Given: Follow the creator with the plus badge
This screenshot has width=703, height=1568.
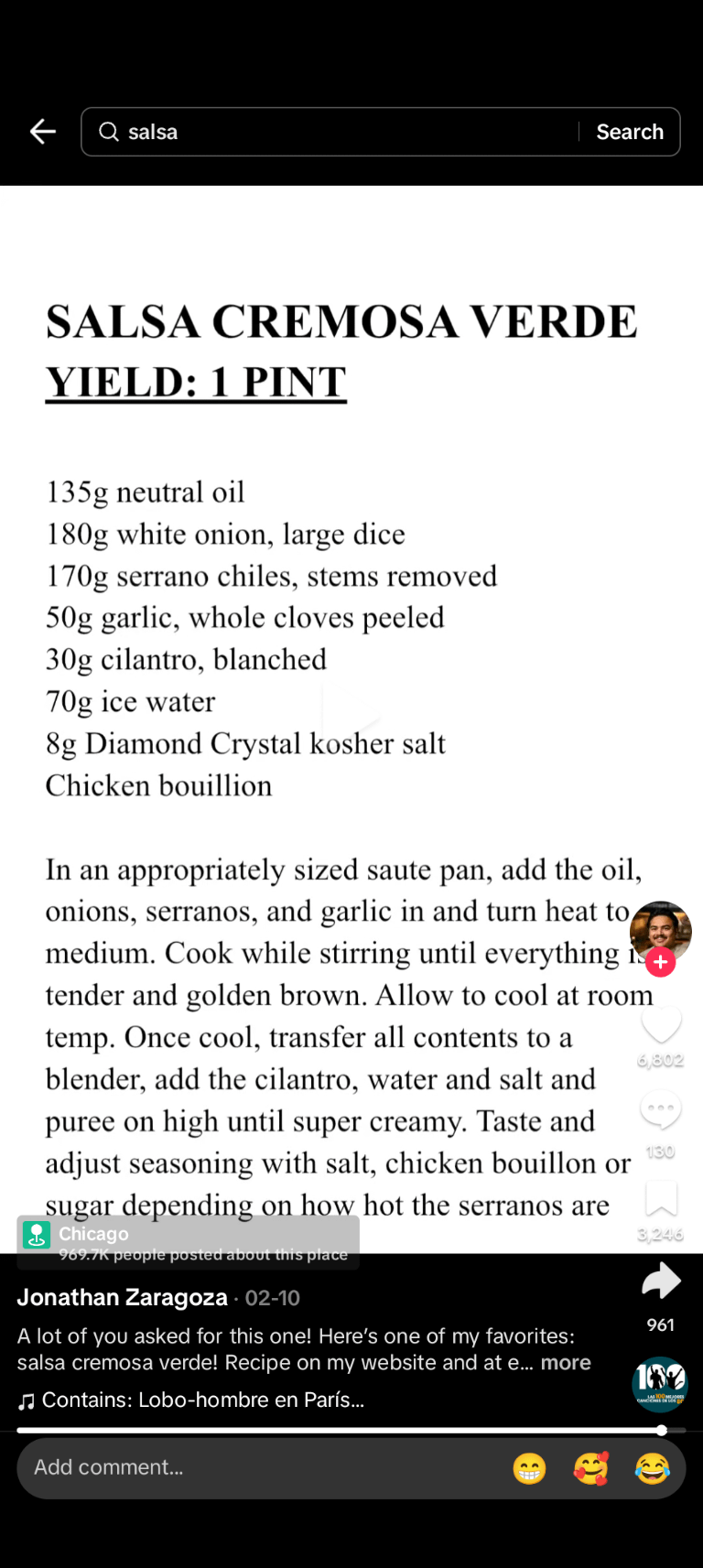Looking at the screenshot, I should pos(660,962).
